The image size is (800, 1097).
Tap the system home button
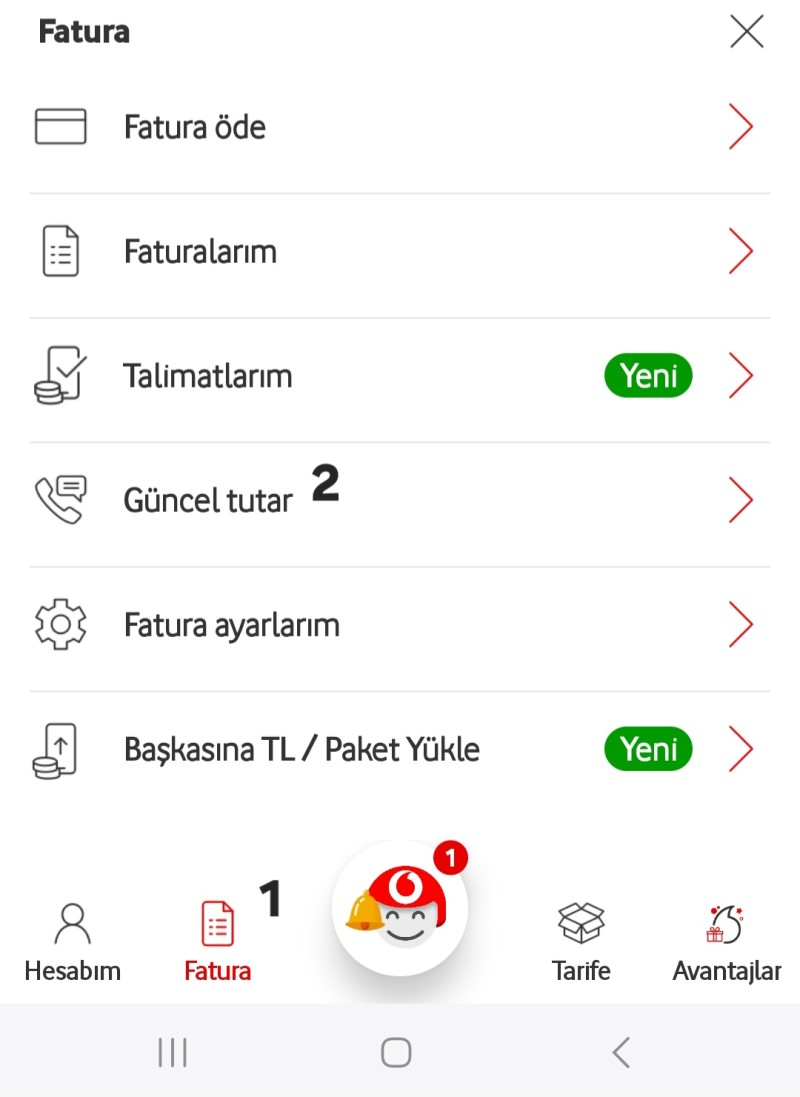point(397,1052)
